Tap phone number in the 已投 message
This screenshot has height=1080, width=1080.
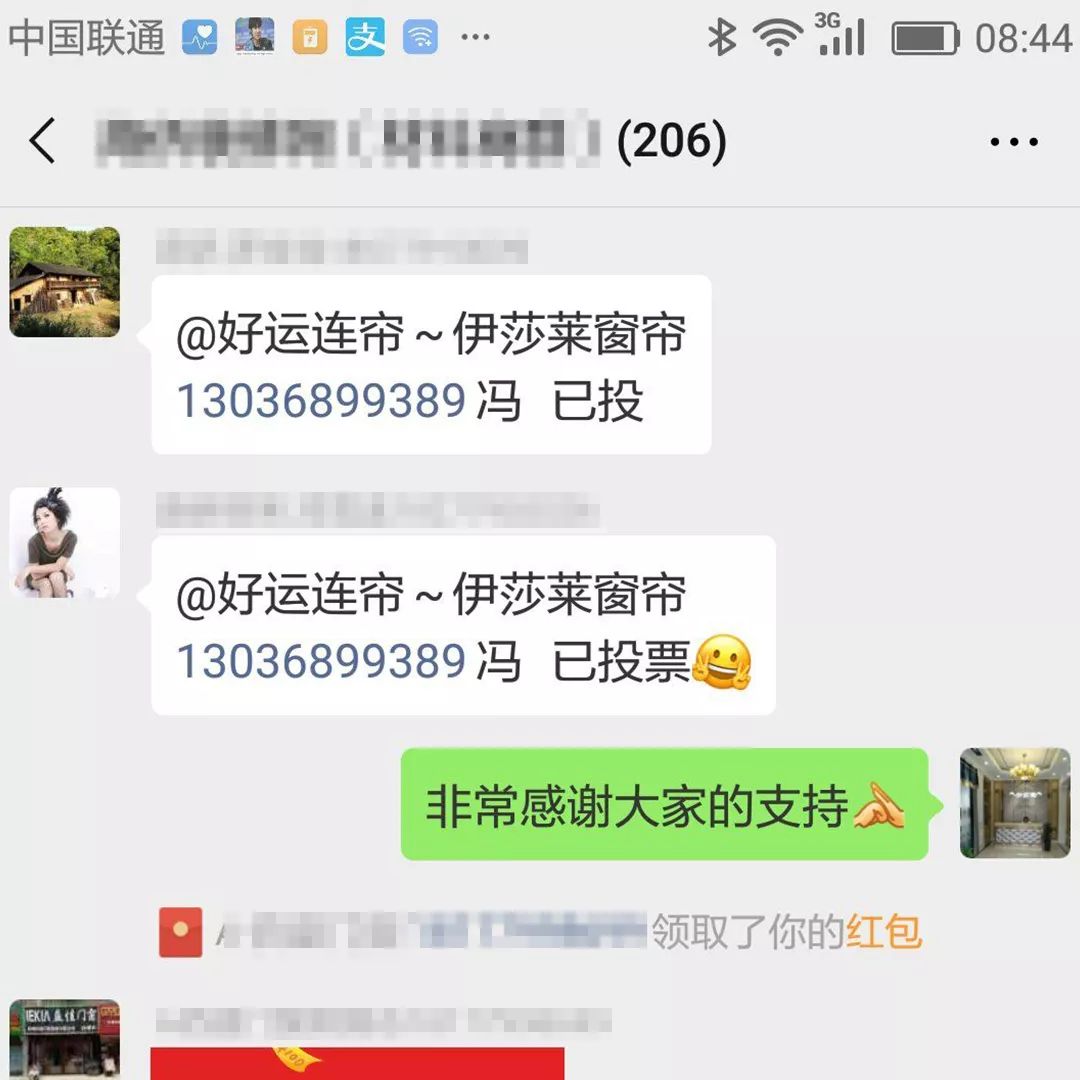click(321, 401)
